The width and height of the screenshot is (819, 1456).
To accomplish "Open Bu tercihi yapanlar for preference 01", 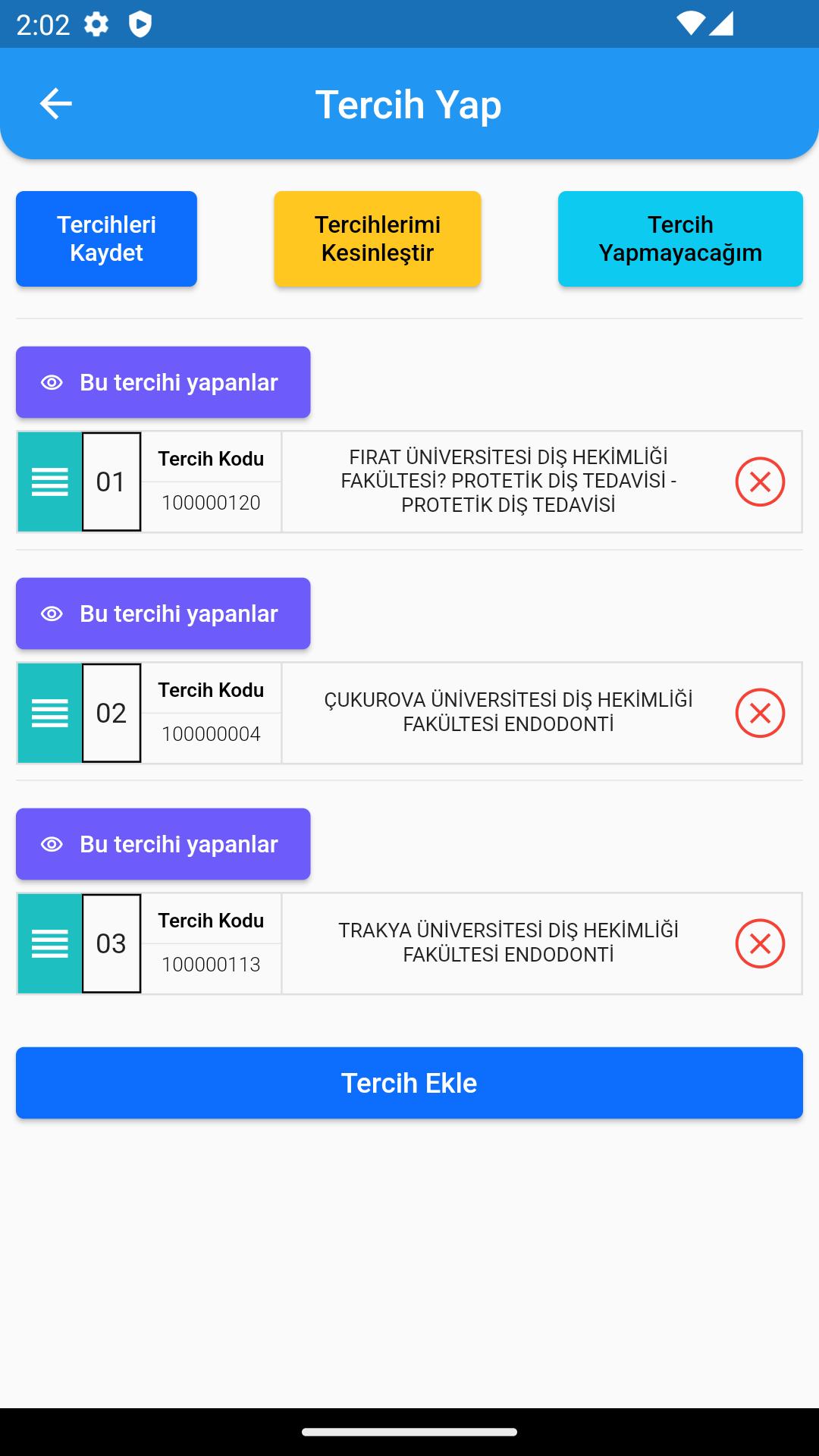I will (x=163, y=382).
